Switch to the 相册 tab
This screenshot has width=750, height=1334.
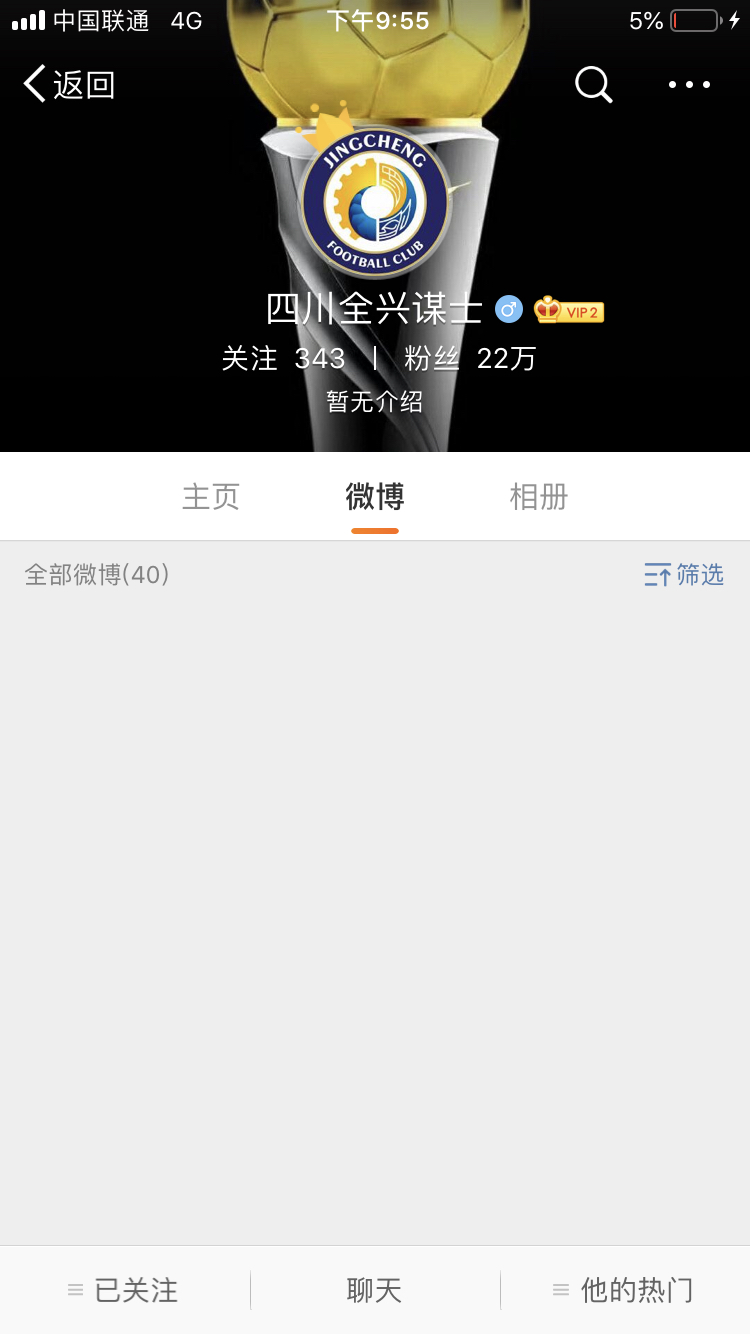coord(539,497)
